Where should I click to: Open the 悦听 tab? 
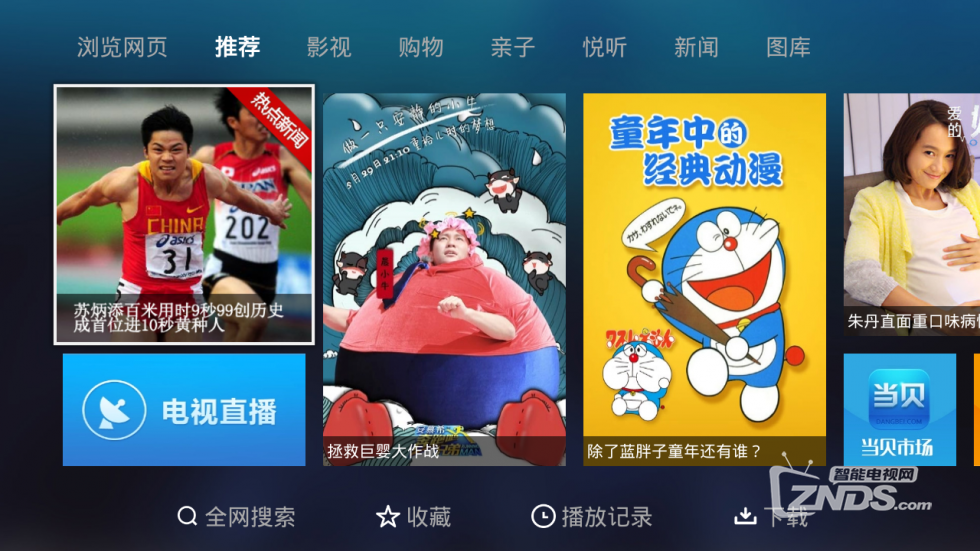(x=605, y=47)
